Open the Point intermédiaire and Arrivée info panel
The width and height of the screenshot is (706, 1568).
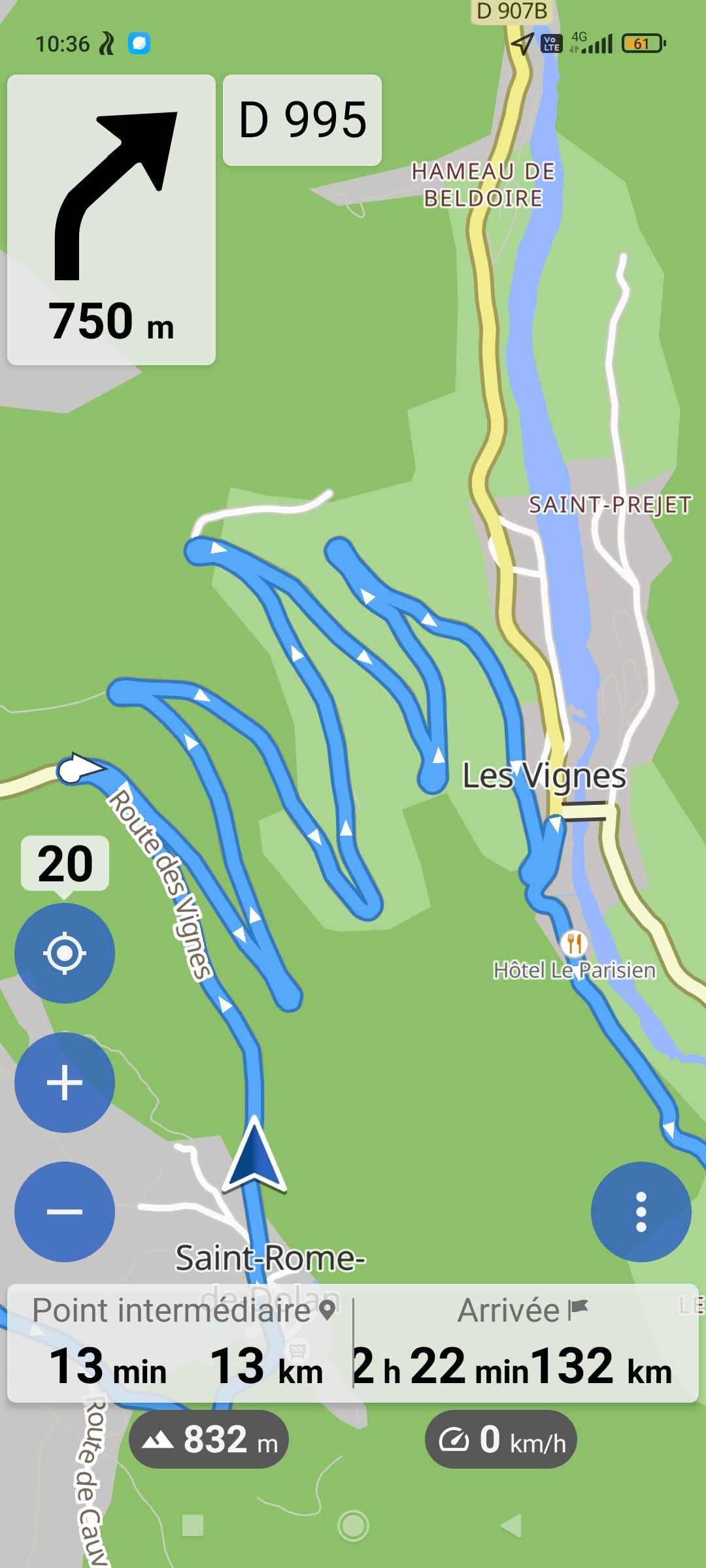(353, 1343)
